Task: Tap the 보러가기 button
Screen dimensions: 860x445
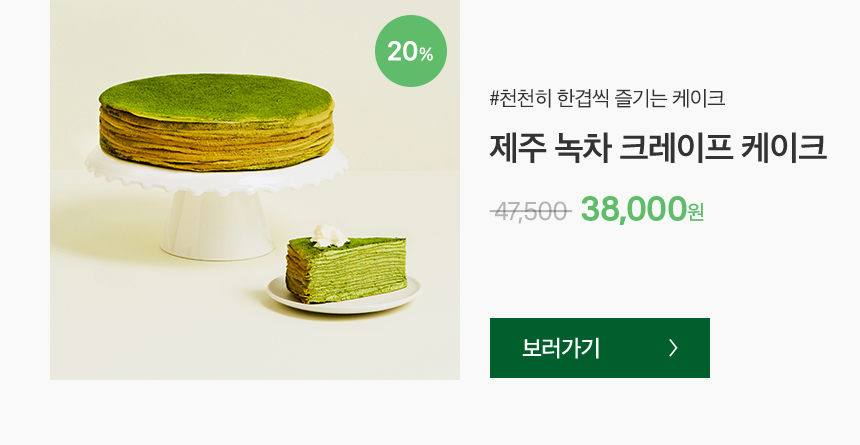Action: [x=599, y=348]
